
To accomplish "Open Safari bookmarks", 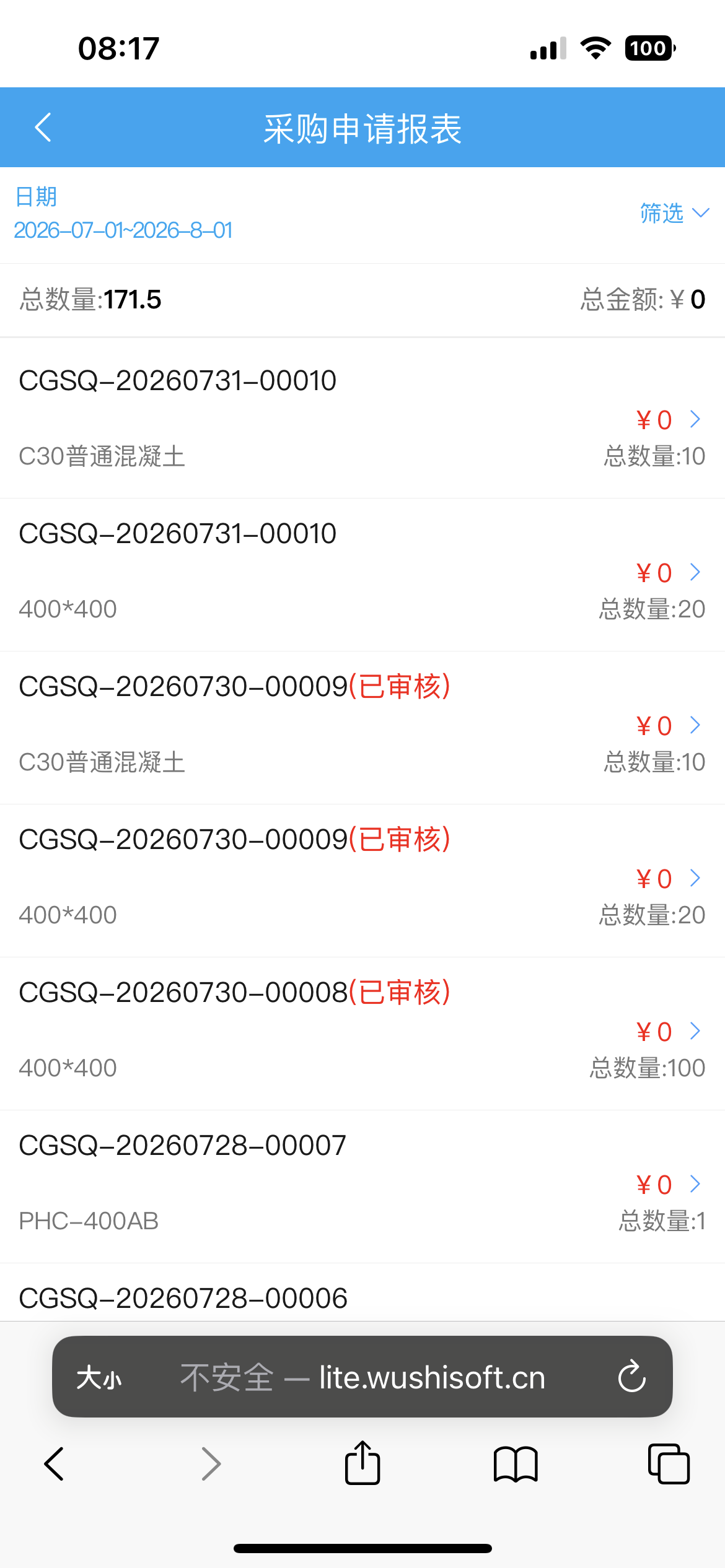I will (516, 1464).
